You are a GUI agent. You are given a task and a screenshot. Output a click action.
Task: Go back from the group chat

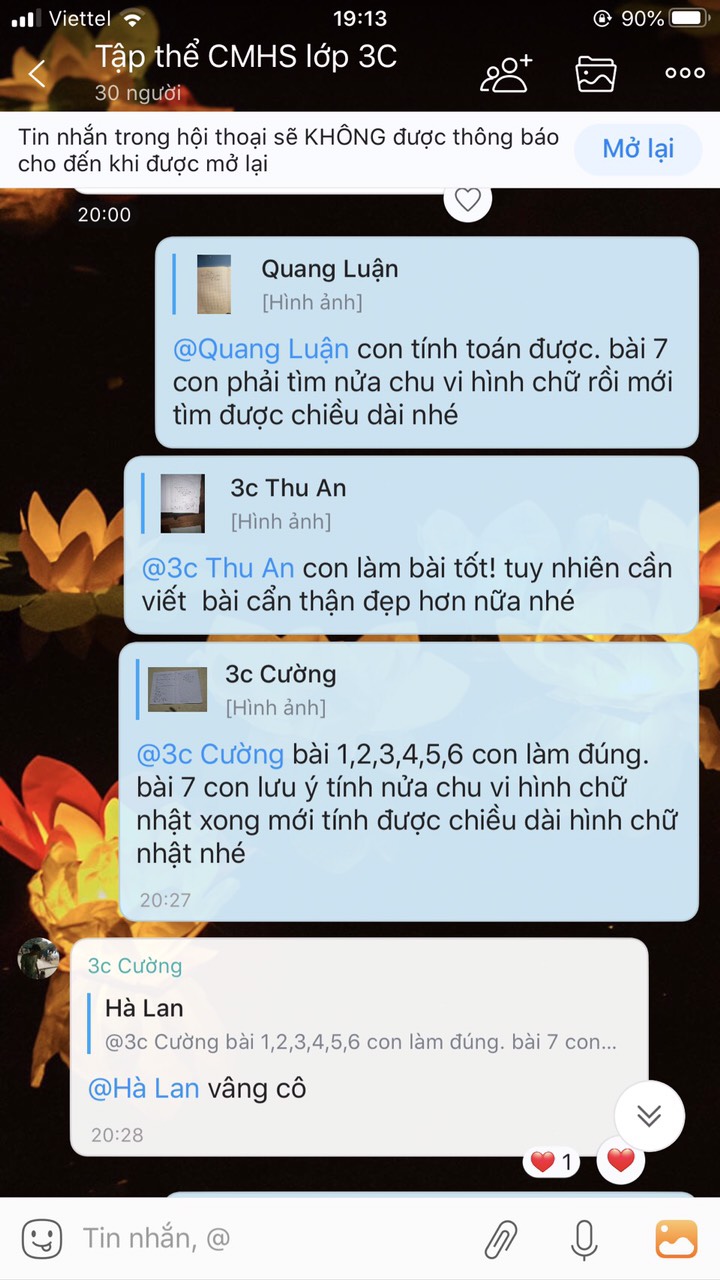point(37,73)
